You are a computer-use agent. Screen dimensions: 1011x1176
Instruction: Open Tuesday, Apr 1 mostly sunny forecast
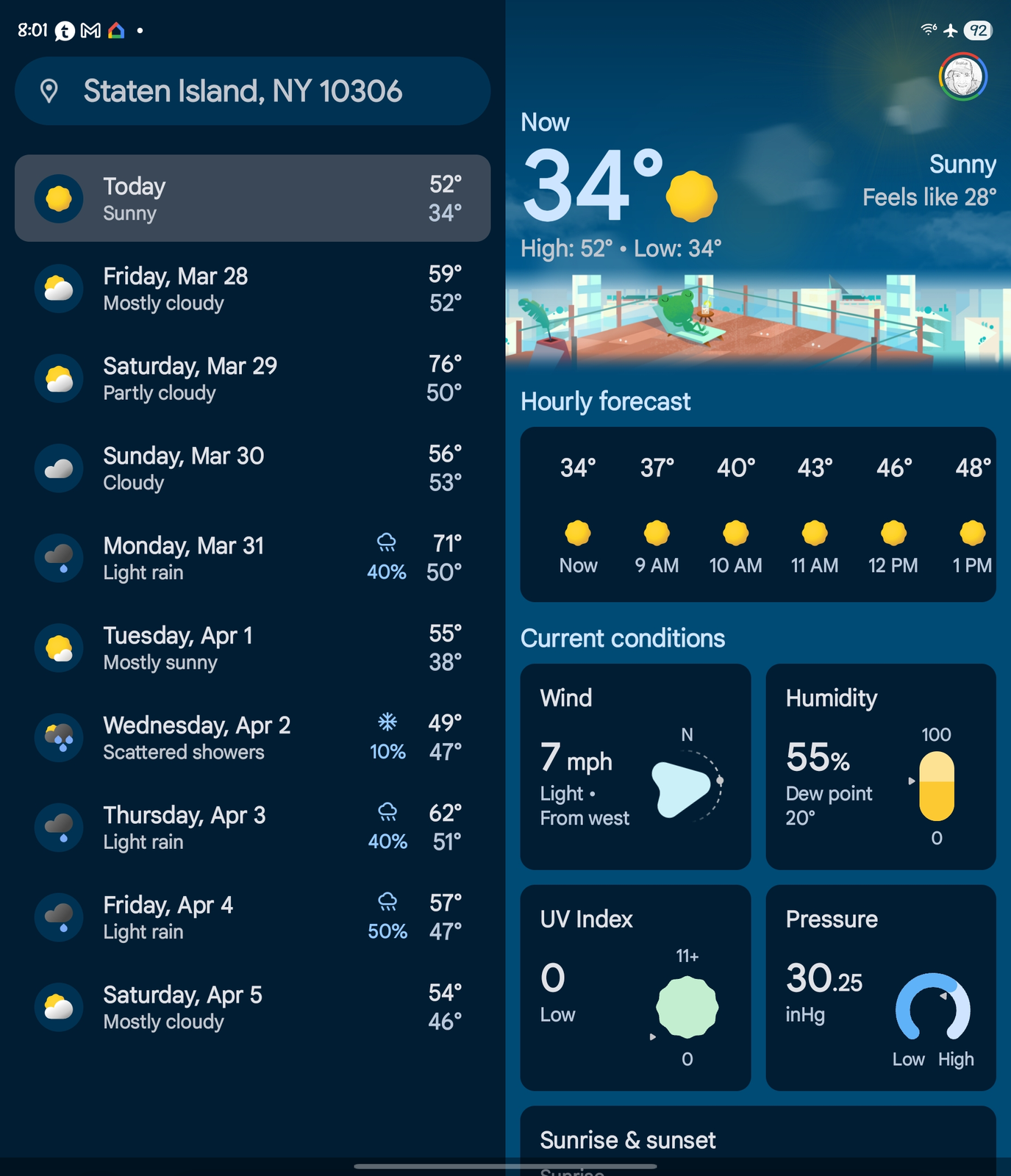252,648
